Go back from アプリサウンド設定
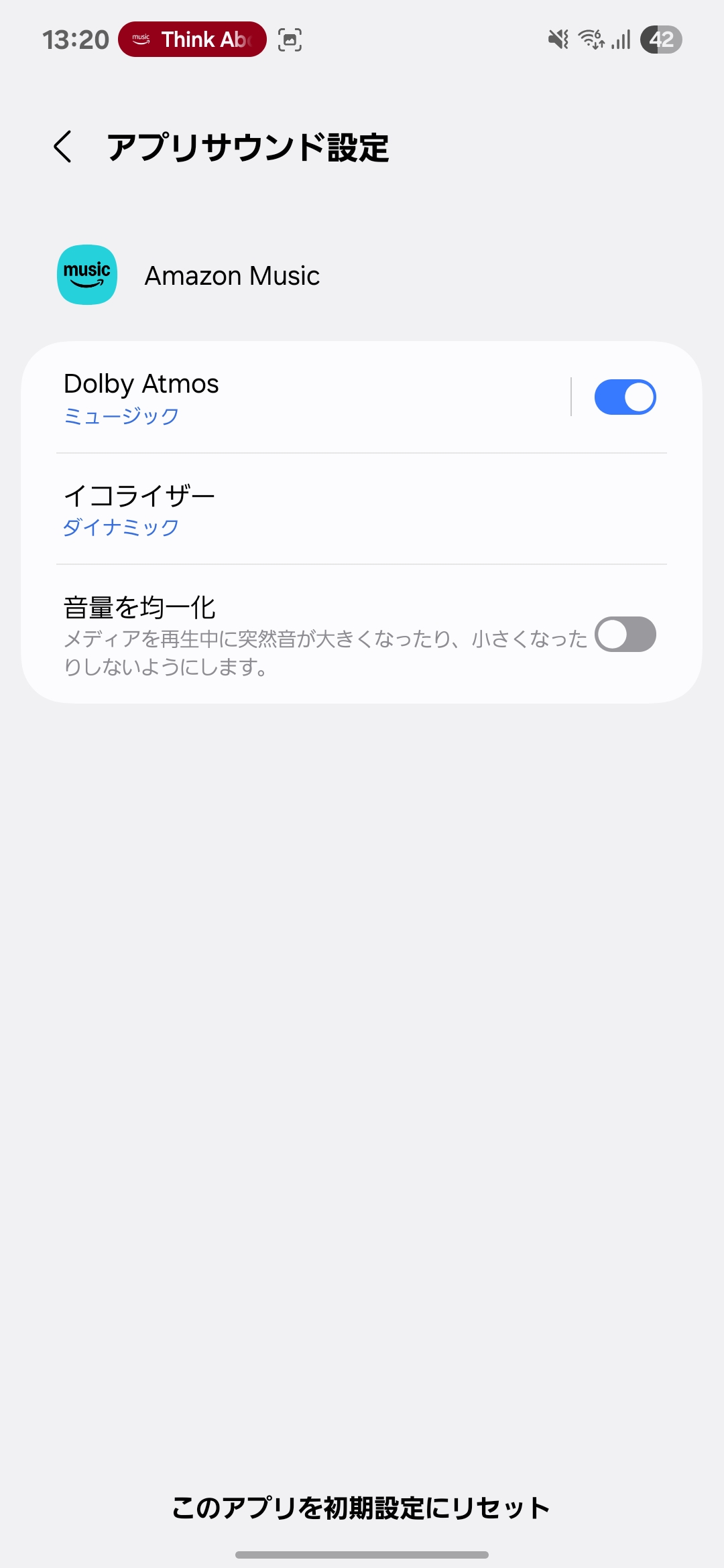Image resolution: width=724 pixels, height=1568 pixels. pyautogui.click(x=63, y=147)
